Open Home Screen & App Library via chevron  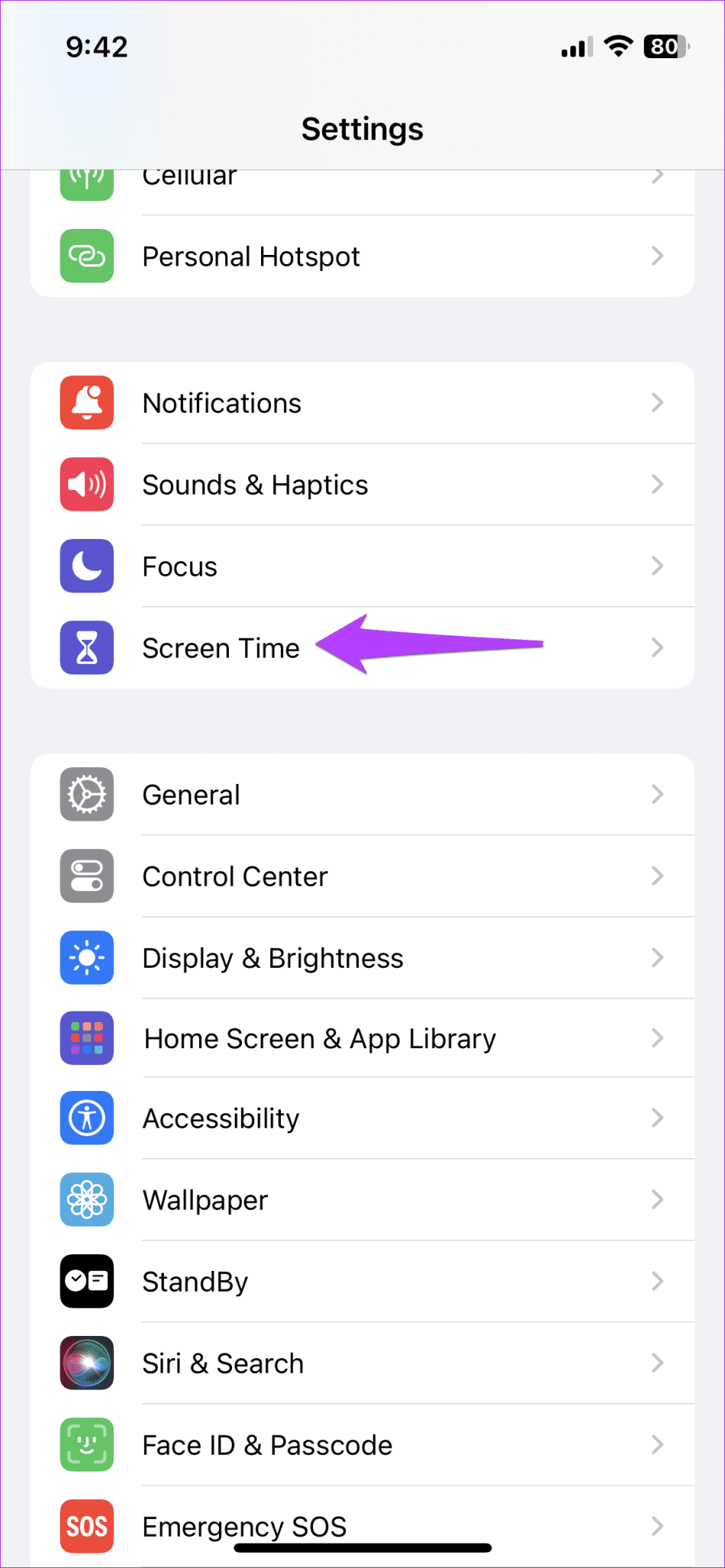tap(658, 1038)
